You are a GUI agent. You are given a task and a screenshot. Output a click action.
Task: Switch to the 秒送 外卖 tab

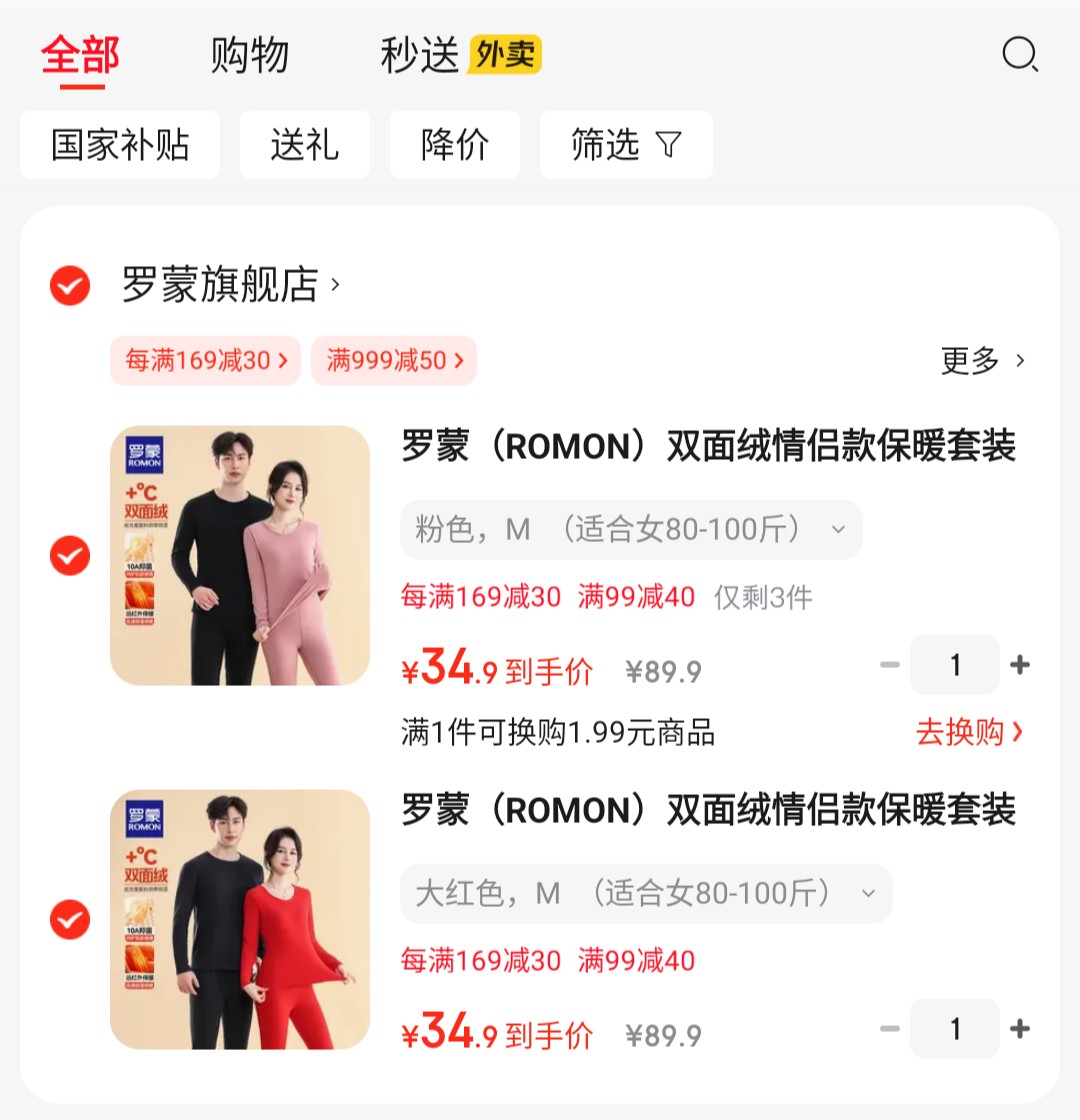coord(460,55)
